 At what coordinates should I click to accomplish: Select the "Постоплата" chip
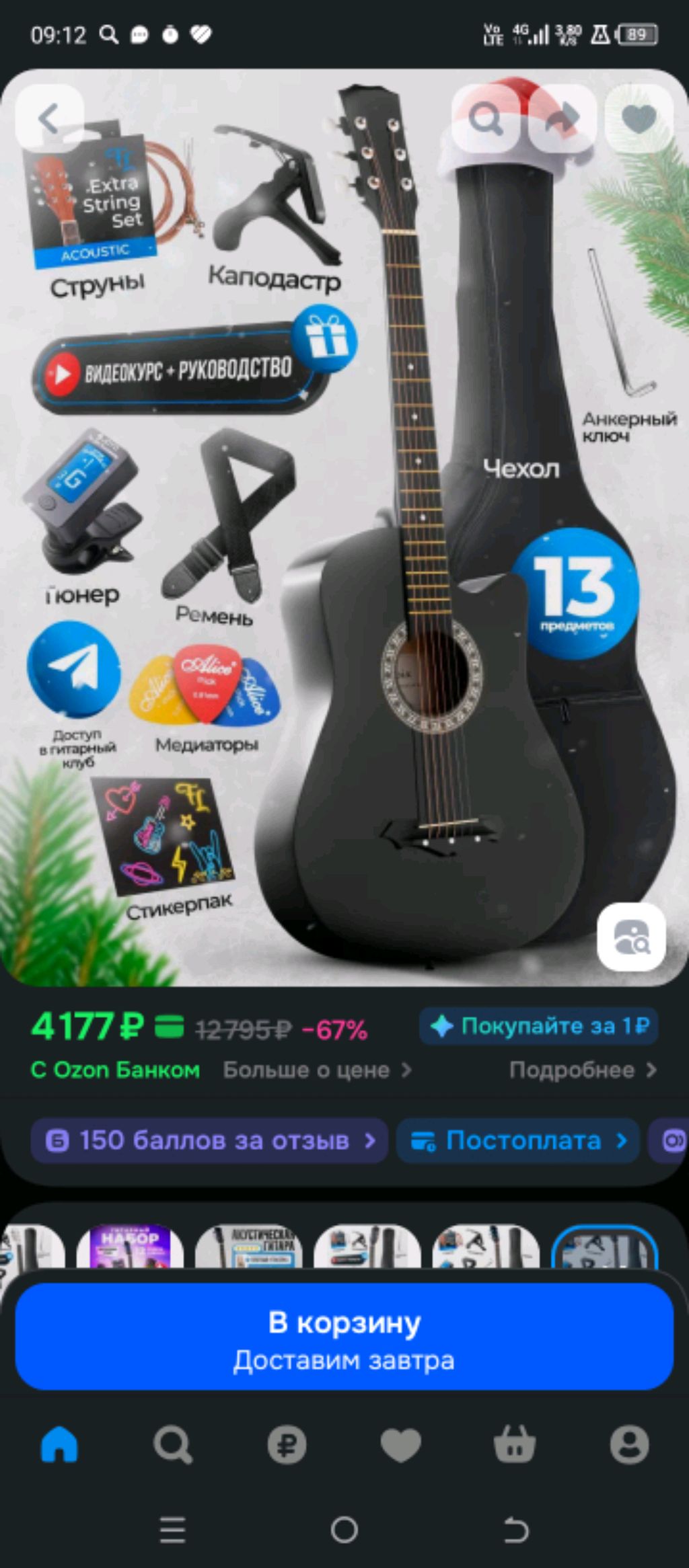point(517,1140)
